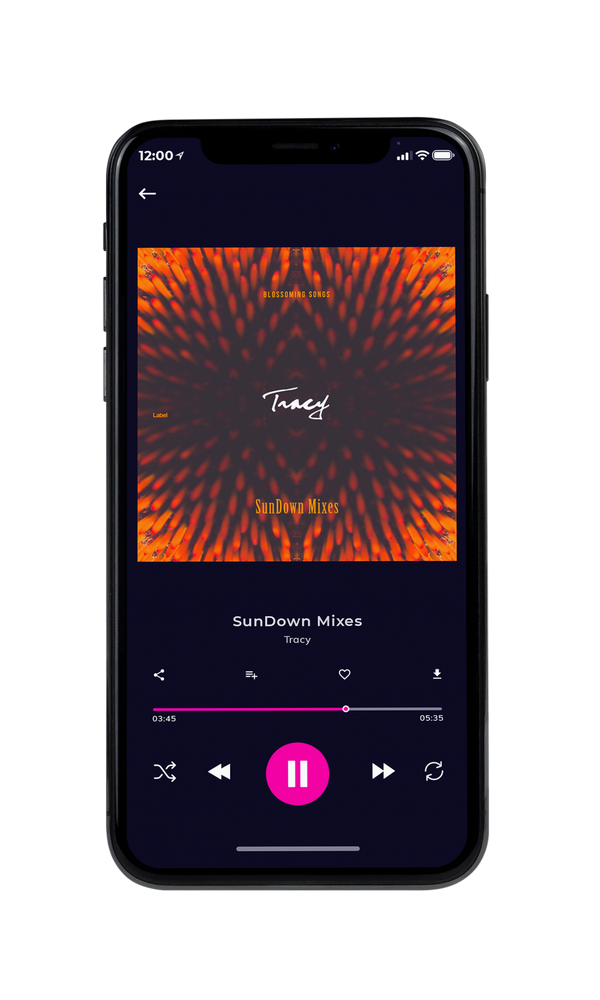Go back with the arrow icon
600x1000 pixels.
click(147, 193)
